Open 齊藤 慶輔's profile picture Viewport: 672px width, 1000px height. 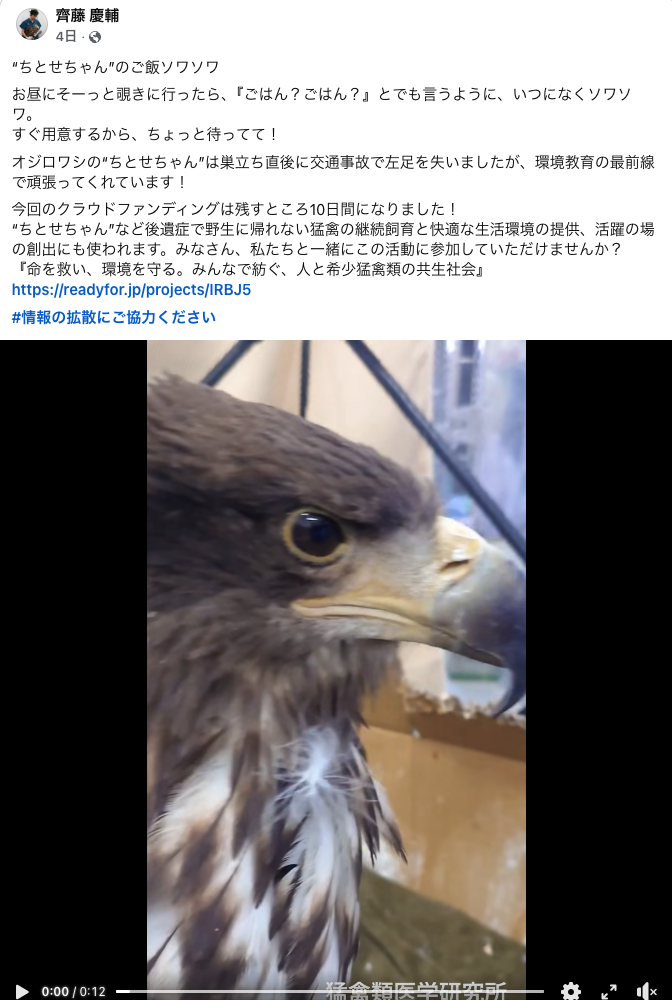pos(31,23)
